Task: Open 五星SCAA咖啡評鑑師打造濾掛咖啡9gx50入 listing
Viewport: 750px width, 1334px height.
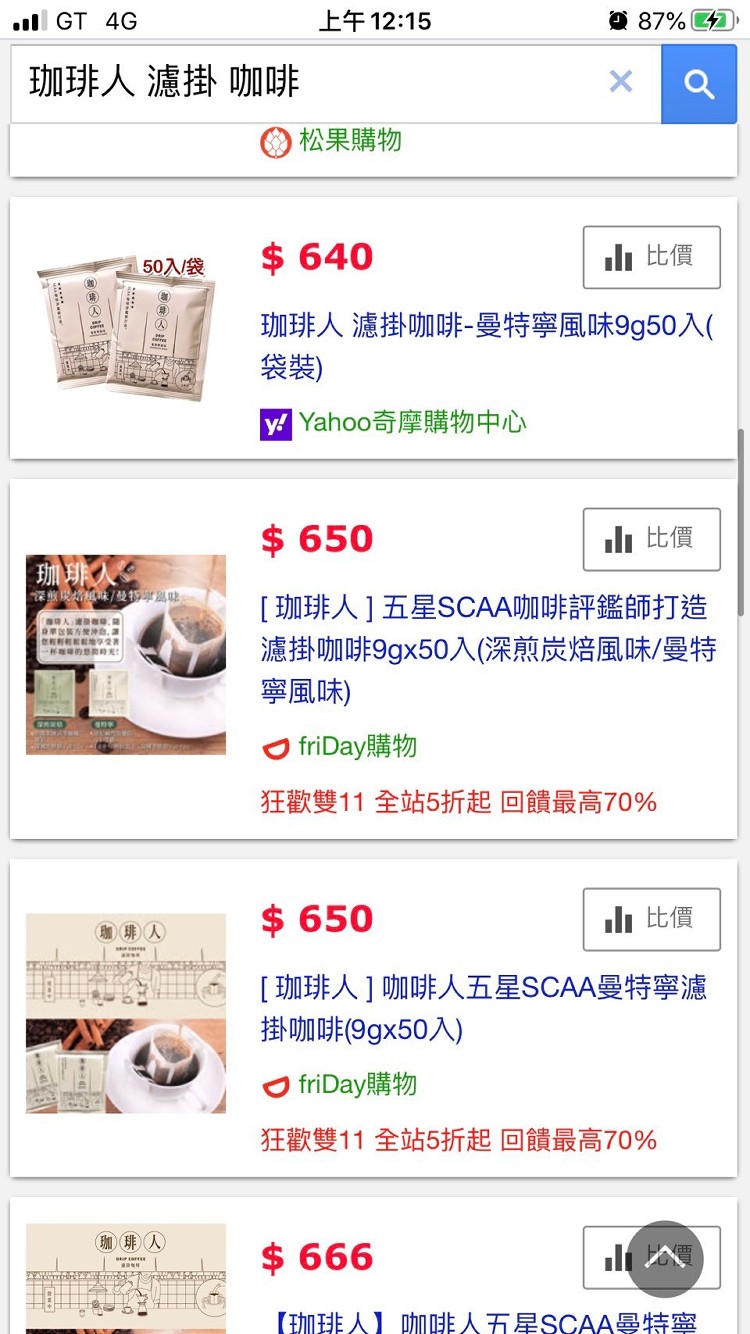Action: [488, 649]
